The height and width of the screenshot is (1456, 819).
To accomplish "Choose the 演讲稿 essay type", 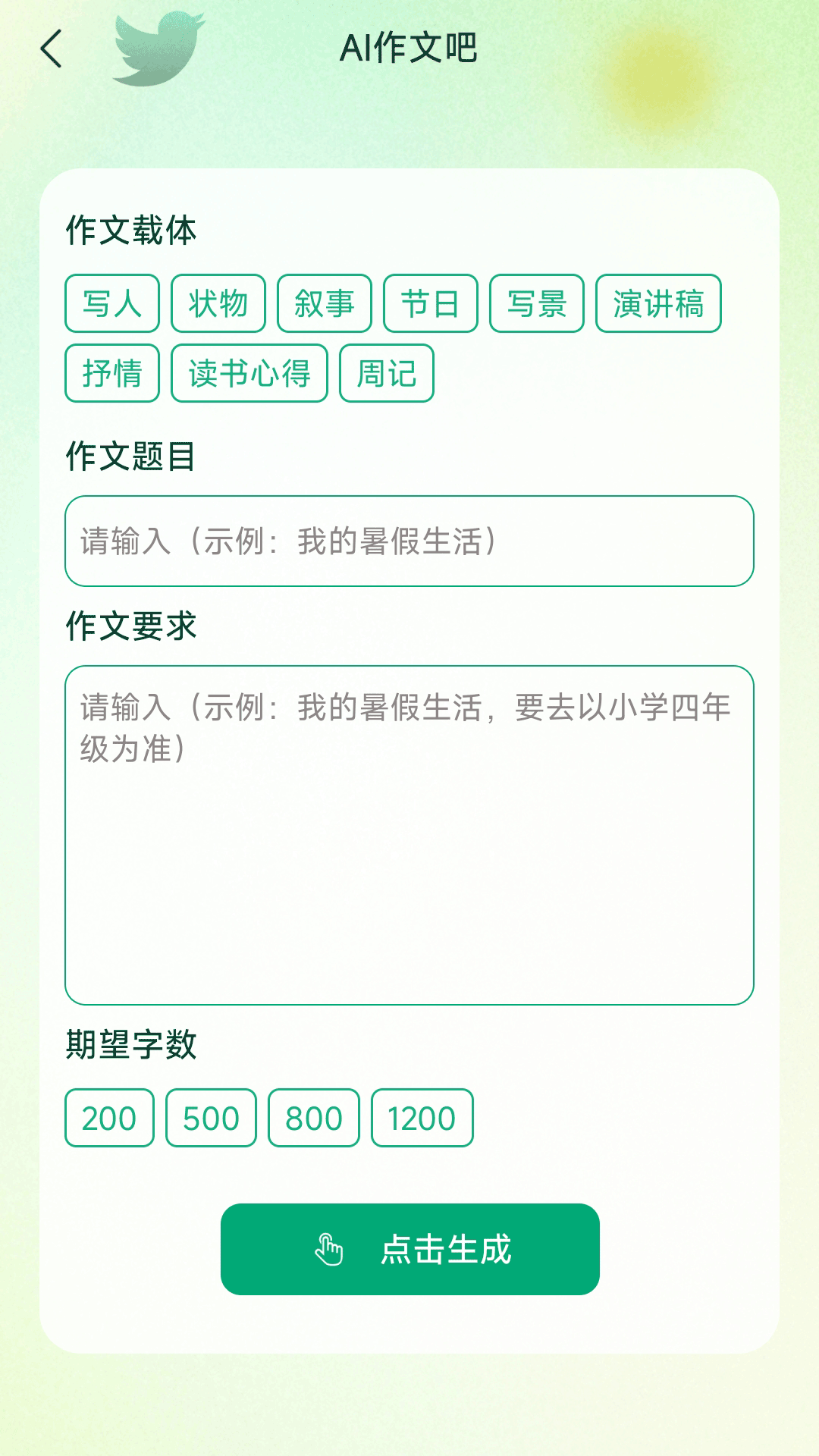I will [x=658, y=303].
